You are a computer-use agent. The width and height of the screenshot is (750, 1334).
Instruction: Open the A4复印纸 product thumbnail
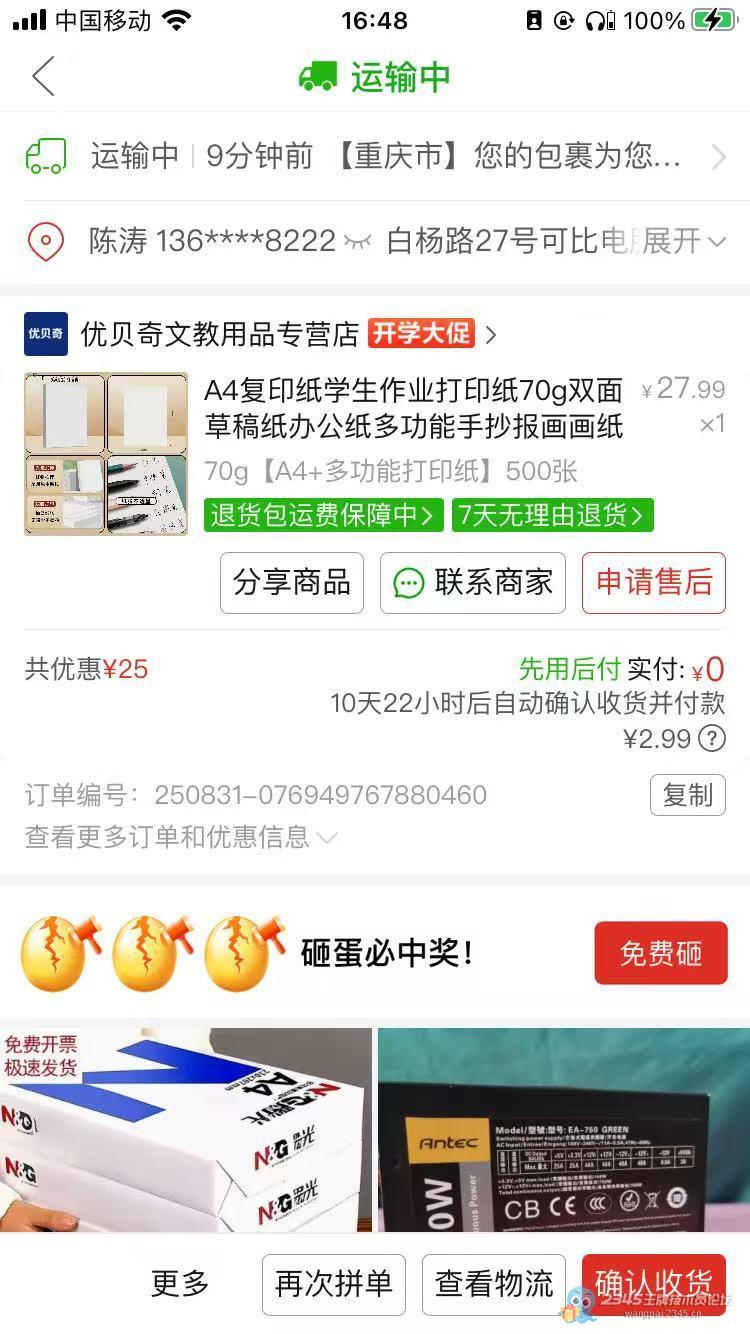pos(106,454)
